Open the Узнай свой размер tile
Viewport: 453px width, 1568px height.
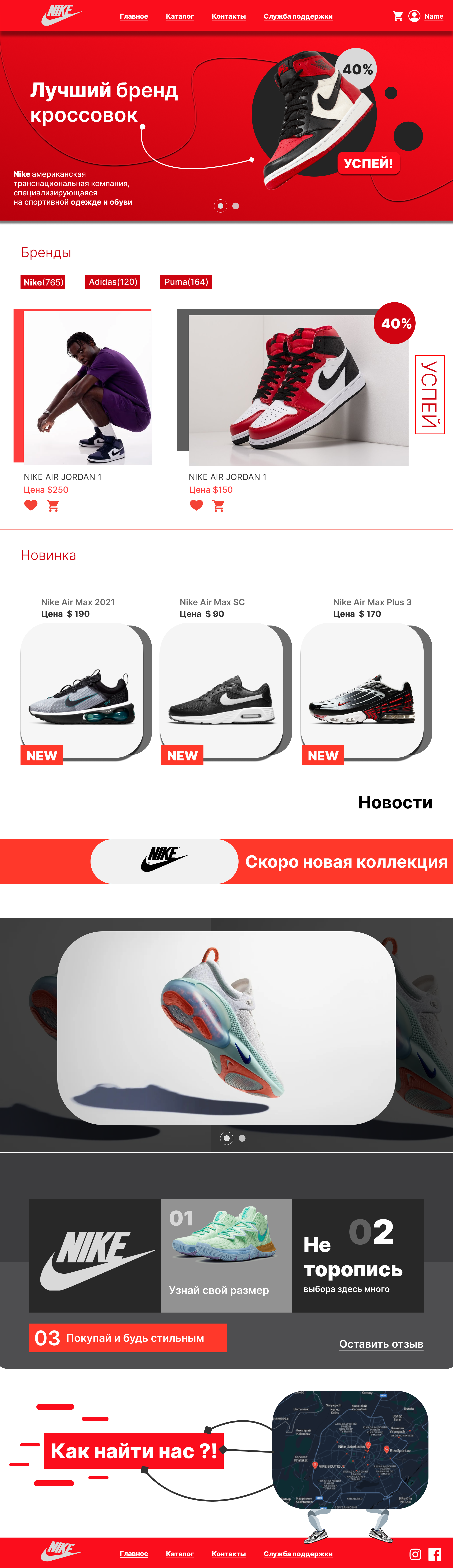tap(226, 1255)
